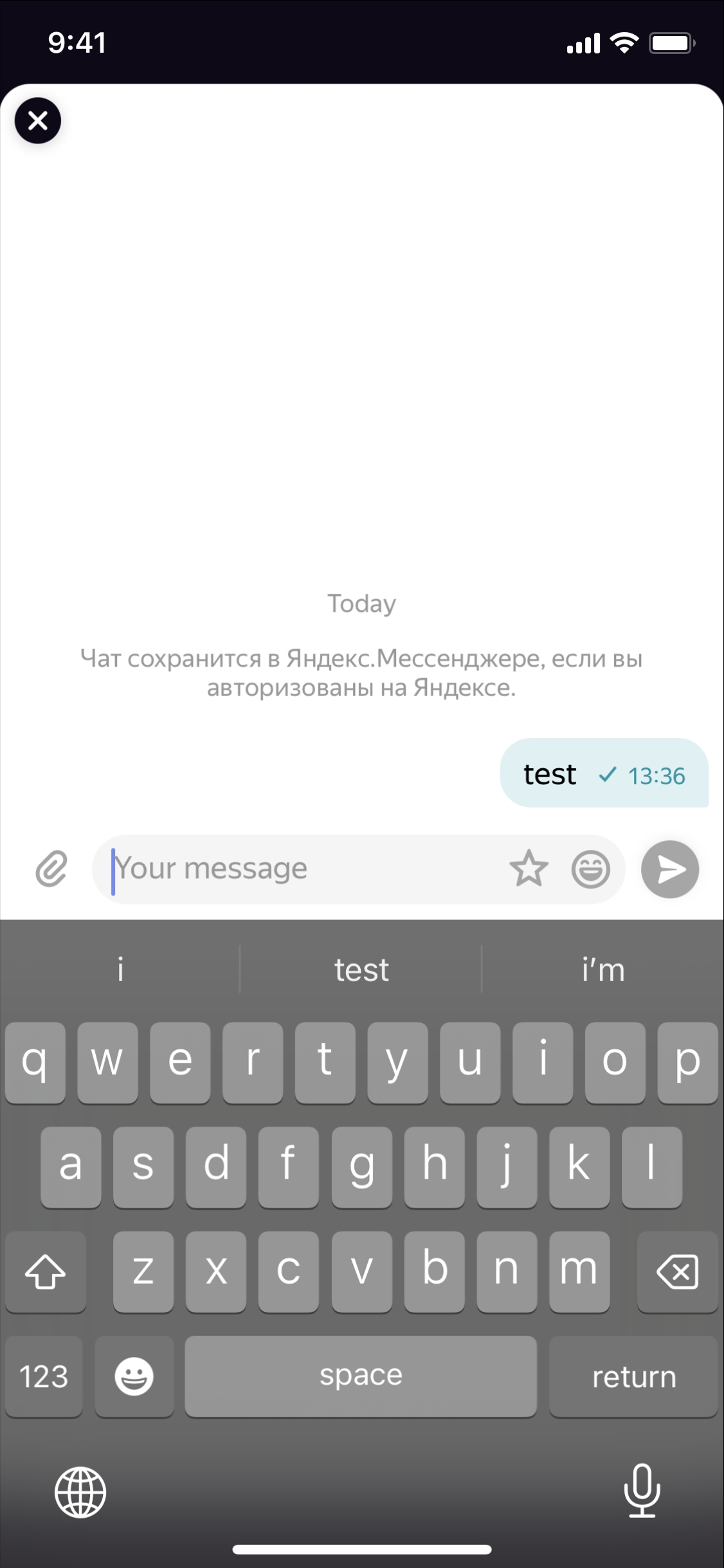Tap the return key
Screen dimensions: 724x1568
click(633, 1377)
